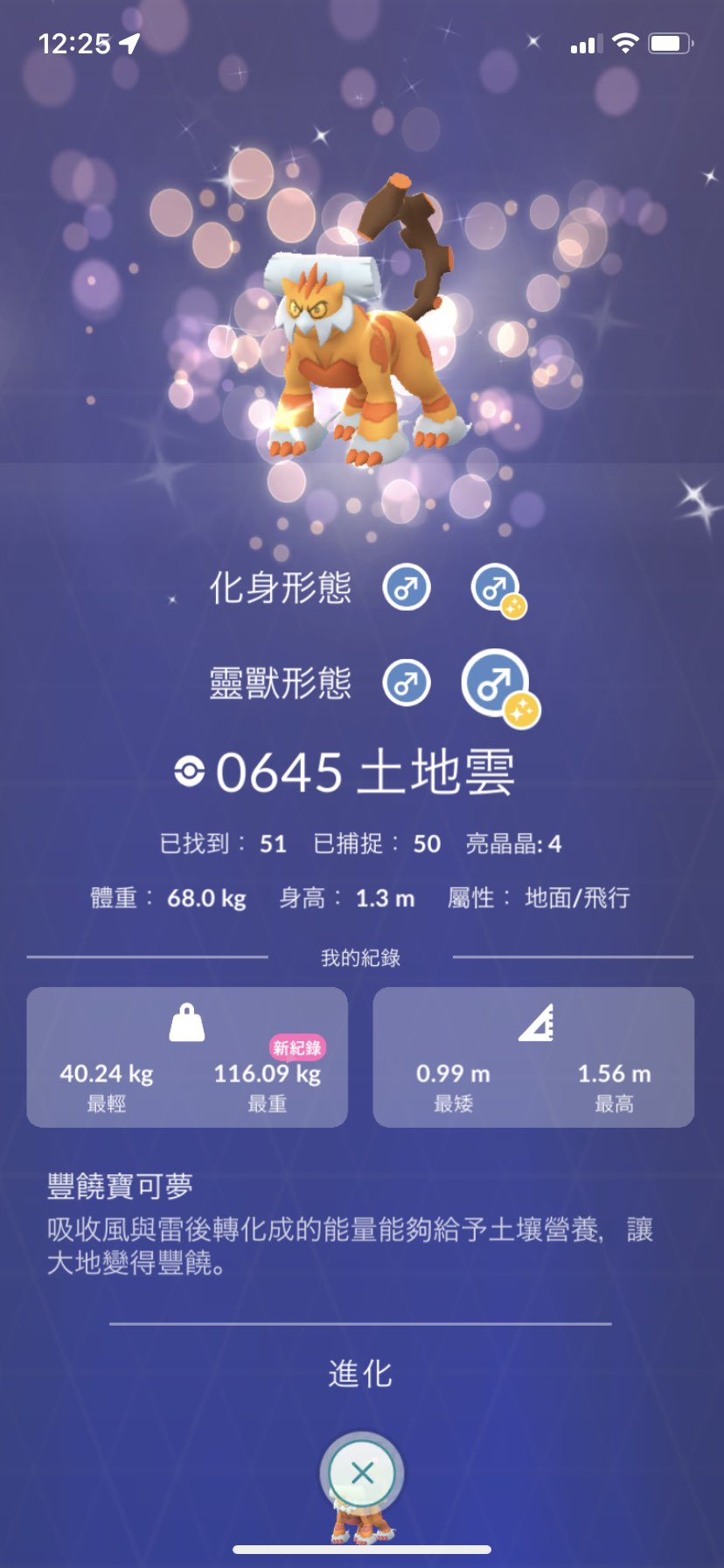Image resolution: width=724 pixels, height=1568 pixels.
Task: Select male 靈獸形態 normal variant
Action: click(x=407, y=682)
